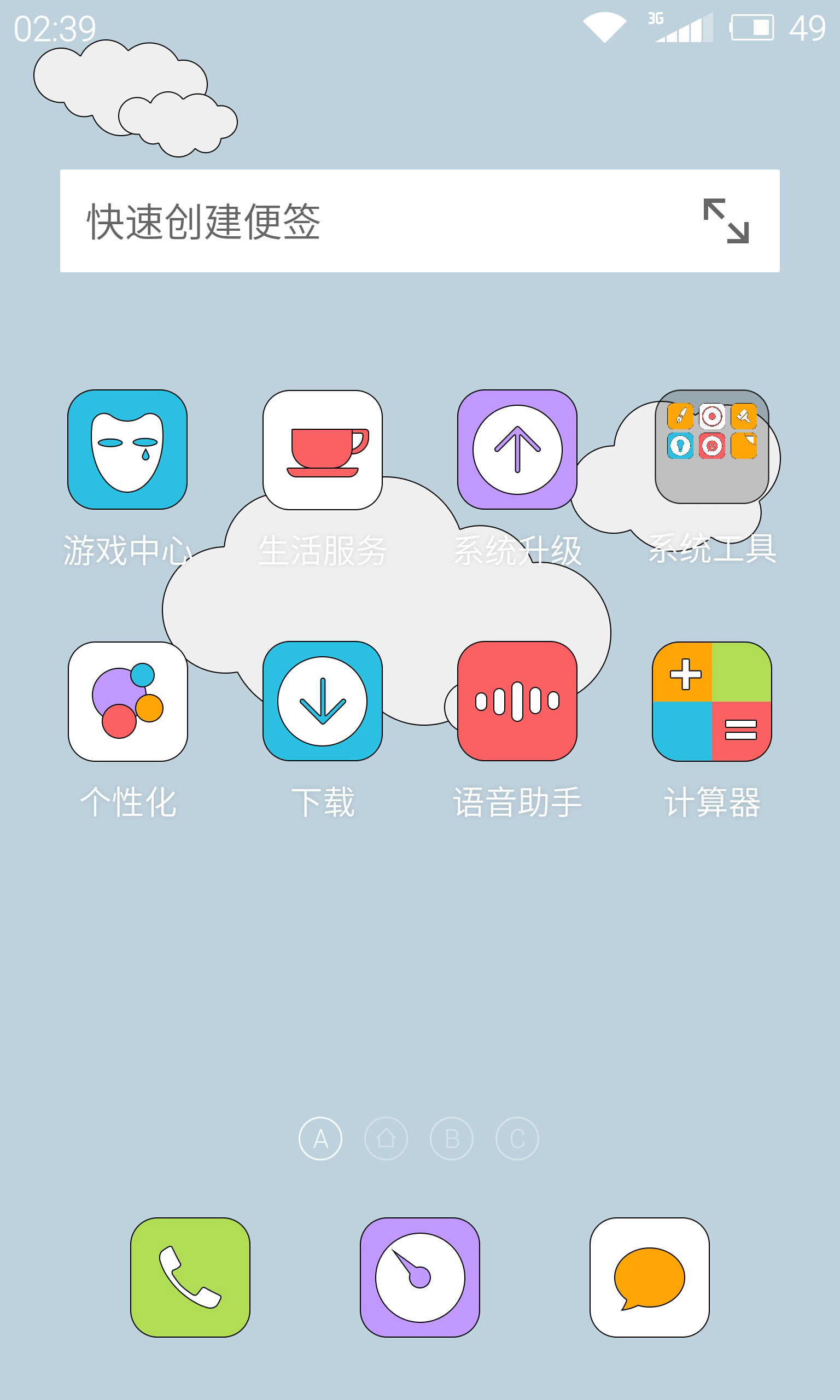Launch the 个性化 app
Viewport: 840px width, 1400px height.
coord(128,702)
